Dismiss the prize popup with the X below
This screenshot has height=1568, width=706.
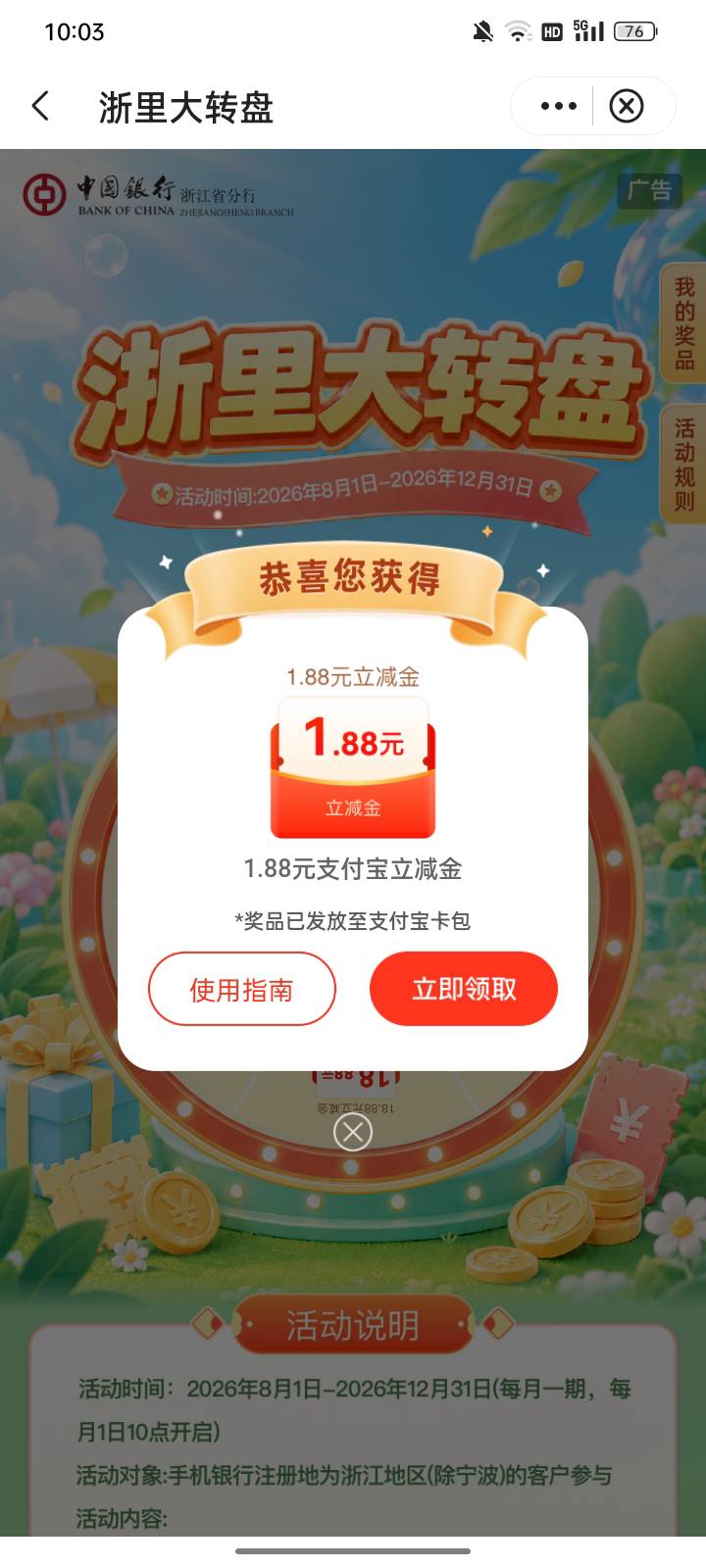pos(353,1132)
